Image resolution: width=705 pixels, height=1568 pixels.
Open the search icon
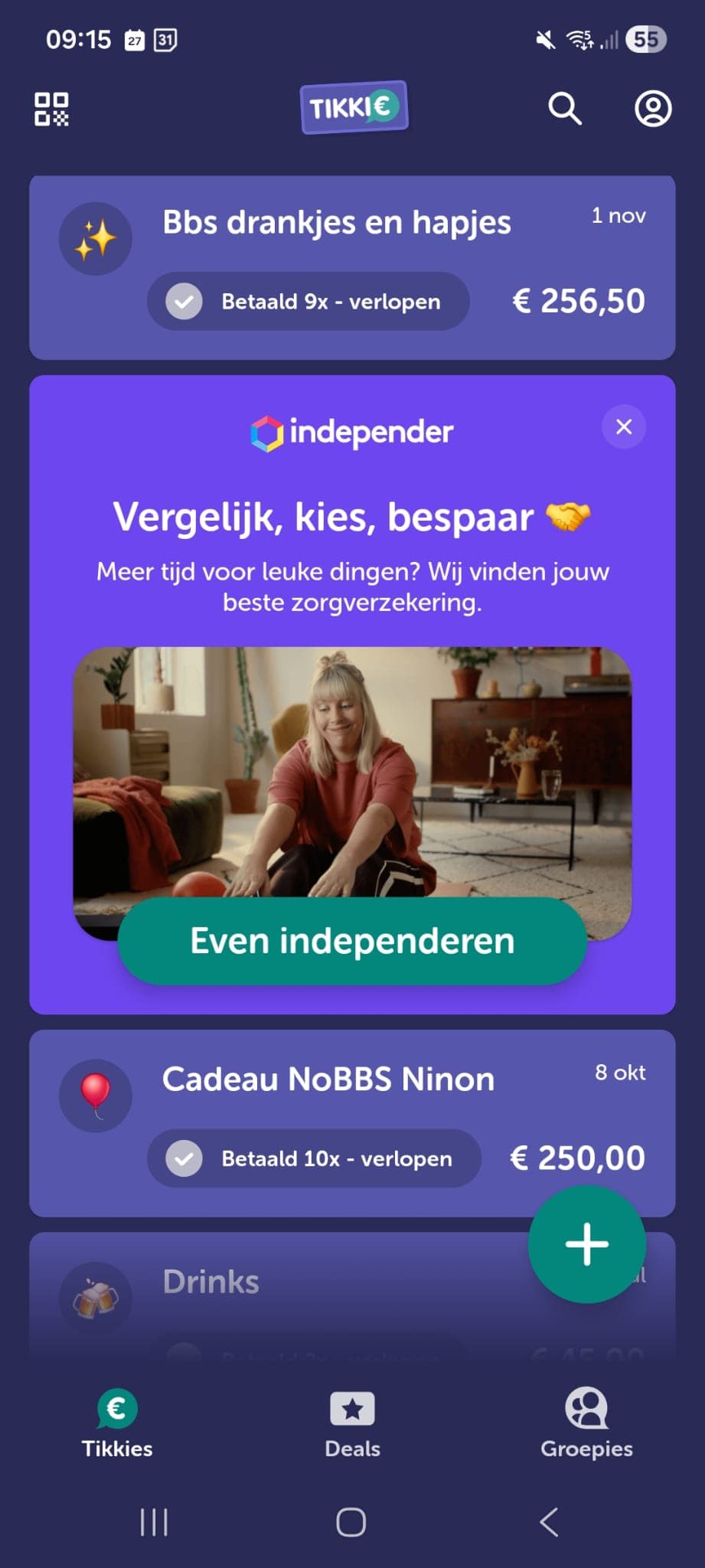pyautogui.click(x=565, y=109)
